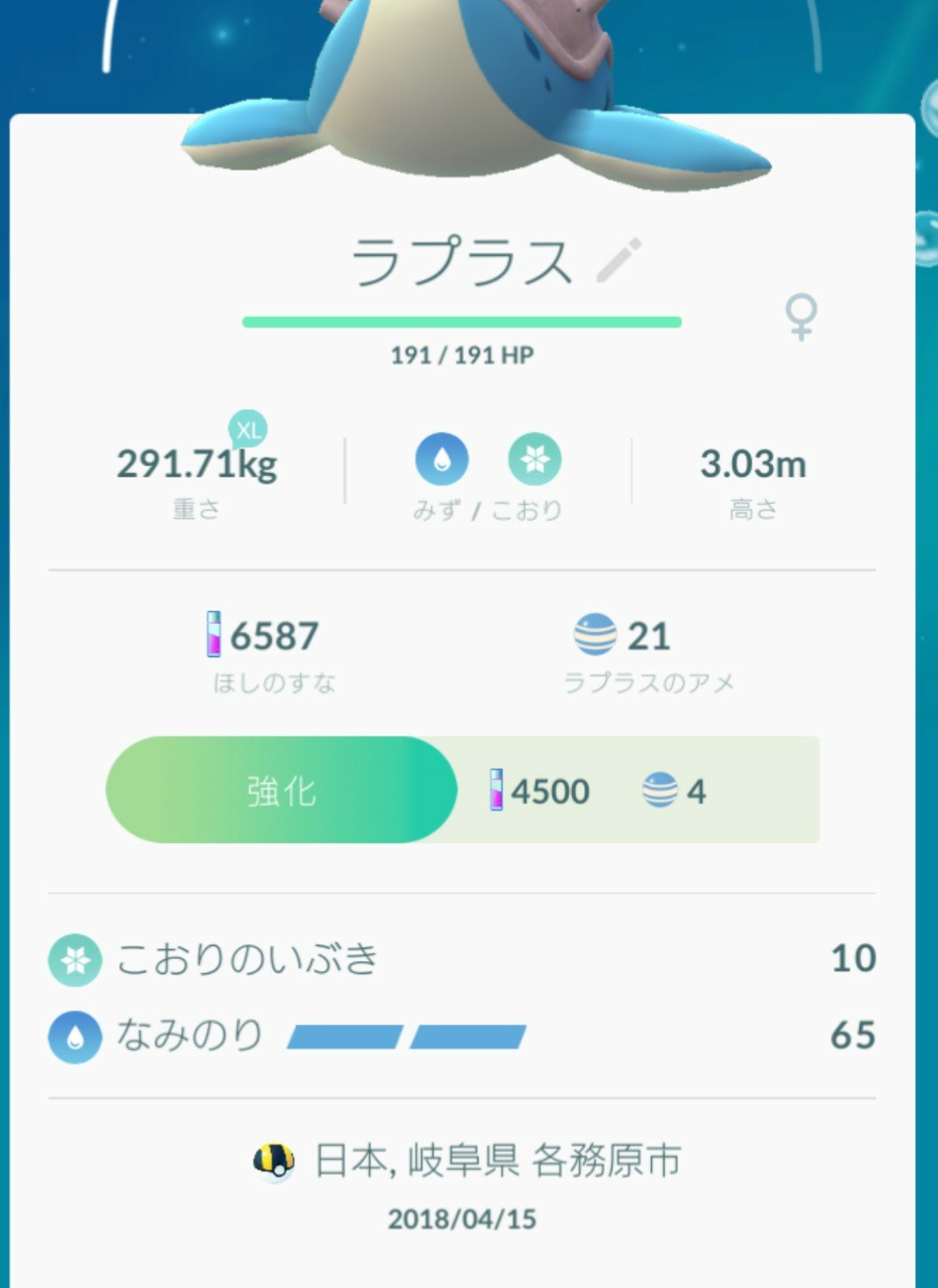
Task: Power up with the 強化 button
Action: point(282,790)
